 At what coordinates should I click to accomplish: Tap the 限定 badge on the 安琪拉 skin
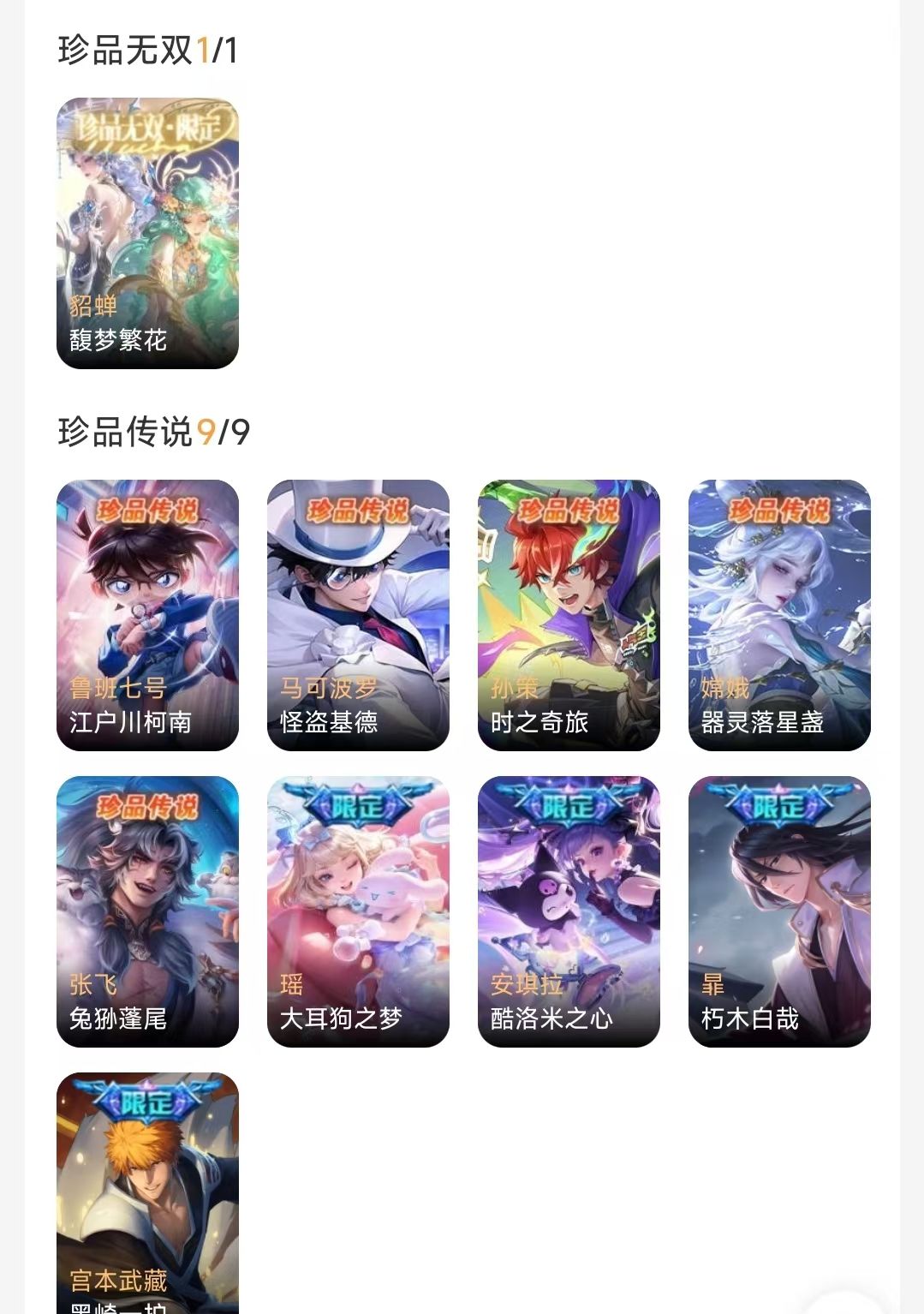[566, 804]
